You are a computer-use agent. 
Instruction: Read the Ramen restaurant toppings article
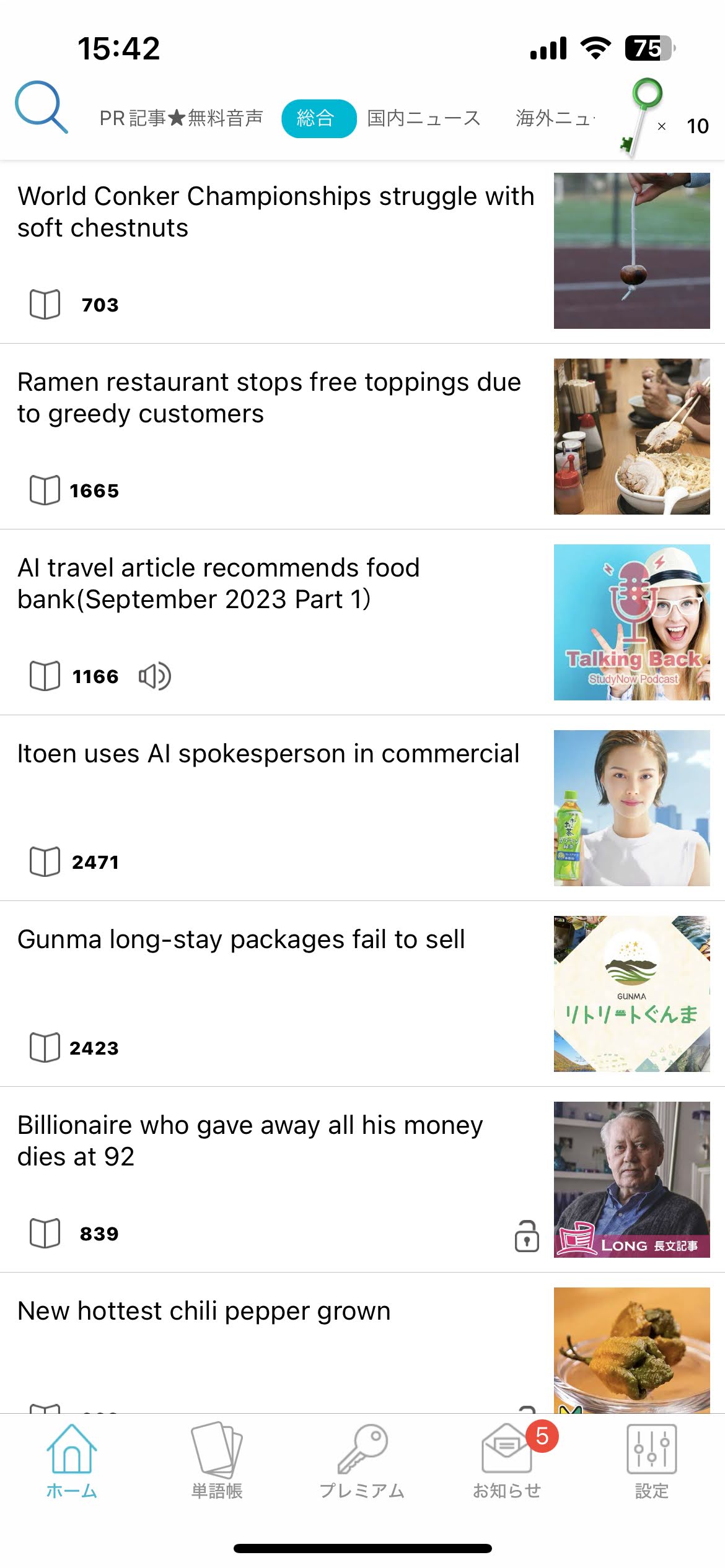coord(270,398)
